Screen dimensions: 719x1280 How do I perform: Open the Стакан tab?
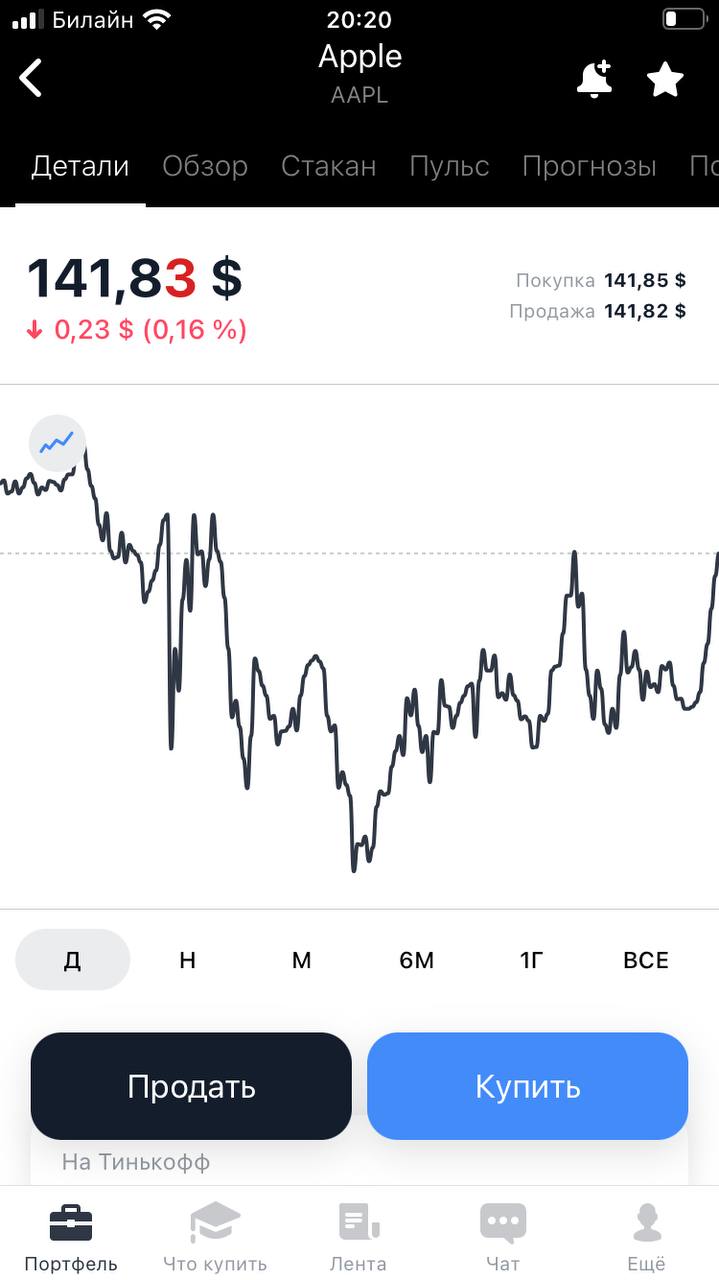[x=329, y=166]
